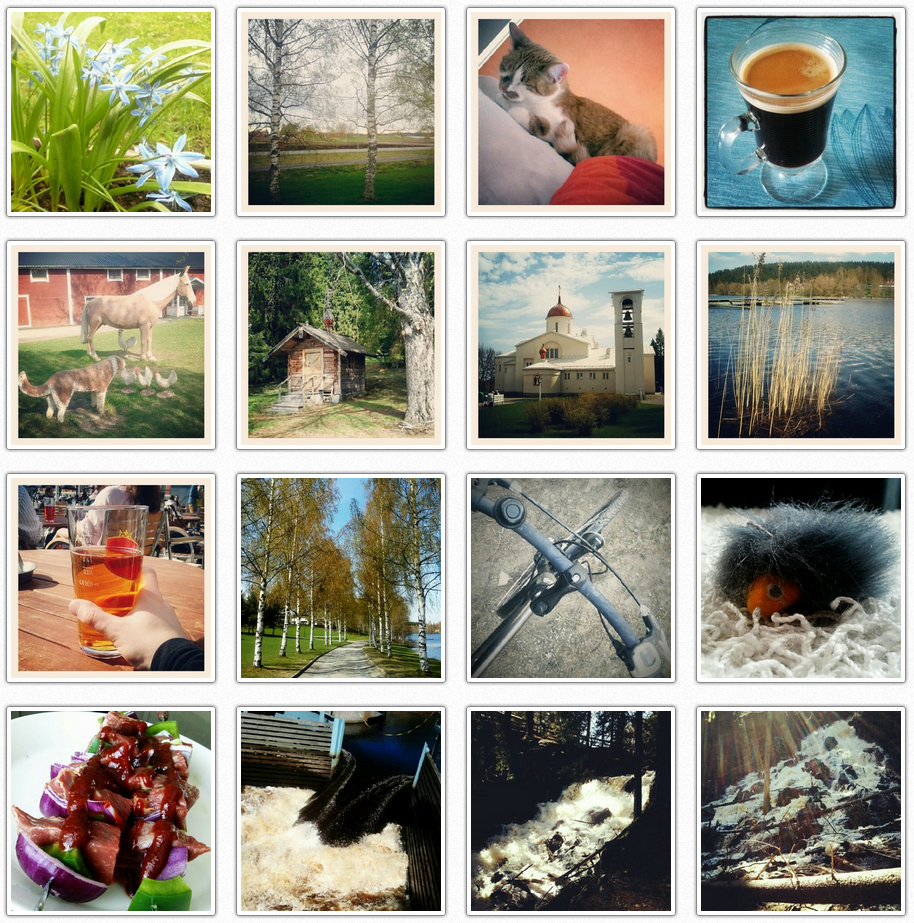The width and height of the screenshot is (914, 923).
Task: View the birch trees by the road photo
Action: pyautogui.click(x=341, y=112)
